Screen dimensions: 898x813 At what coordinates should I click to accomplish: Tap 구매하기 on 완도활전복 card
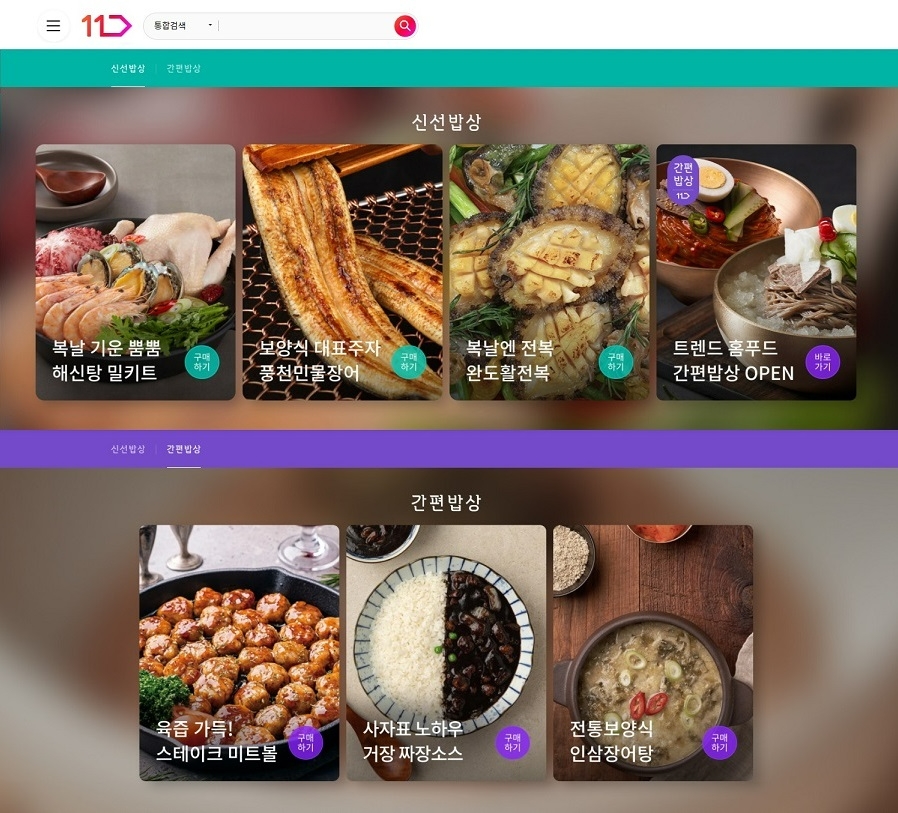coord(615,362)
